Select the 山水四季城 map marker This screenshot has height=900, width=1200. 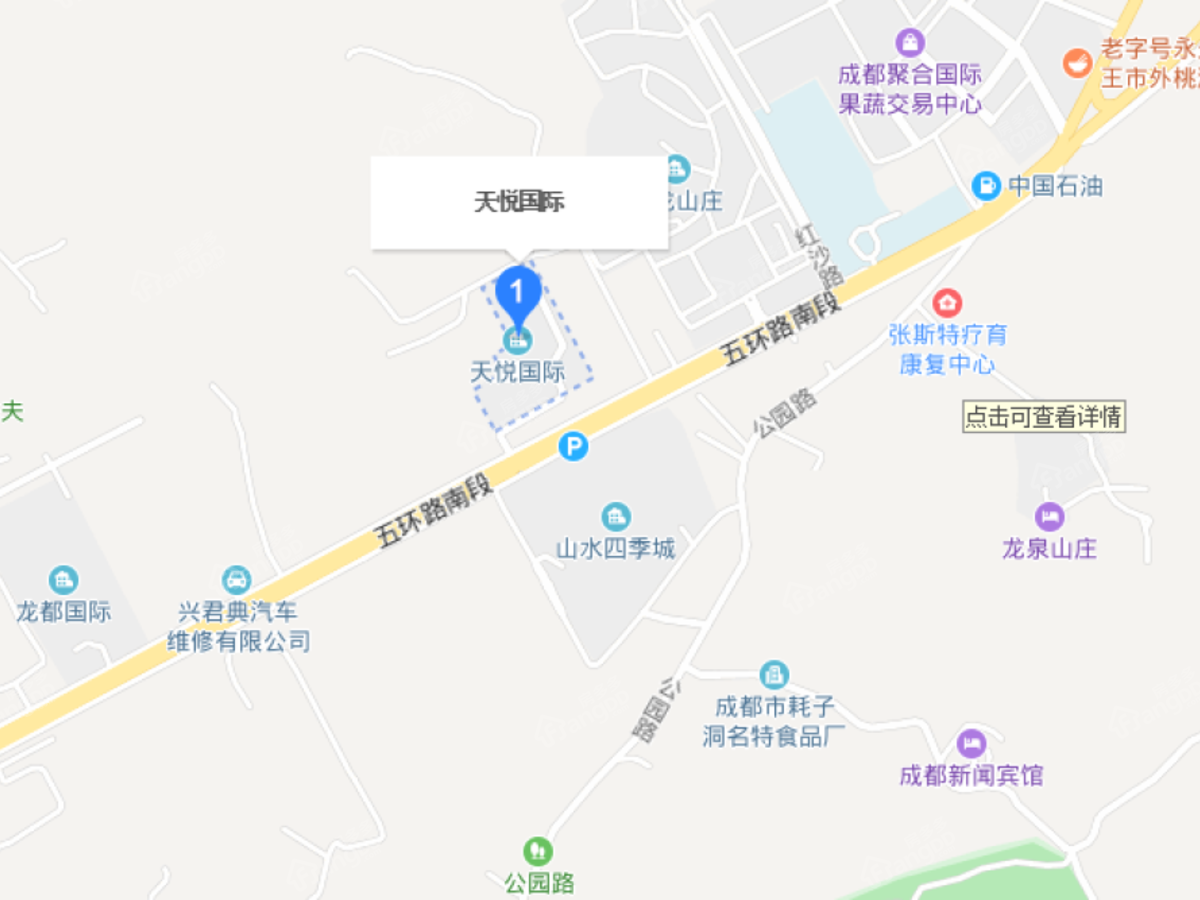(x=616, y=517)
